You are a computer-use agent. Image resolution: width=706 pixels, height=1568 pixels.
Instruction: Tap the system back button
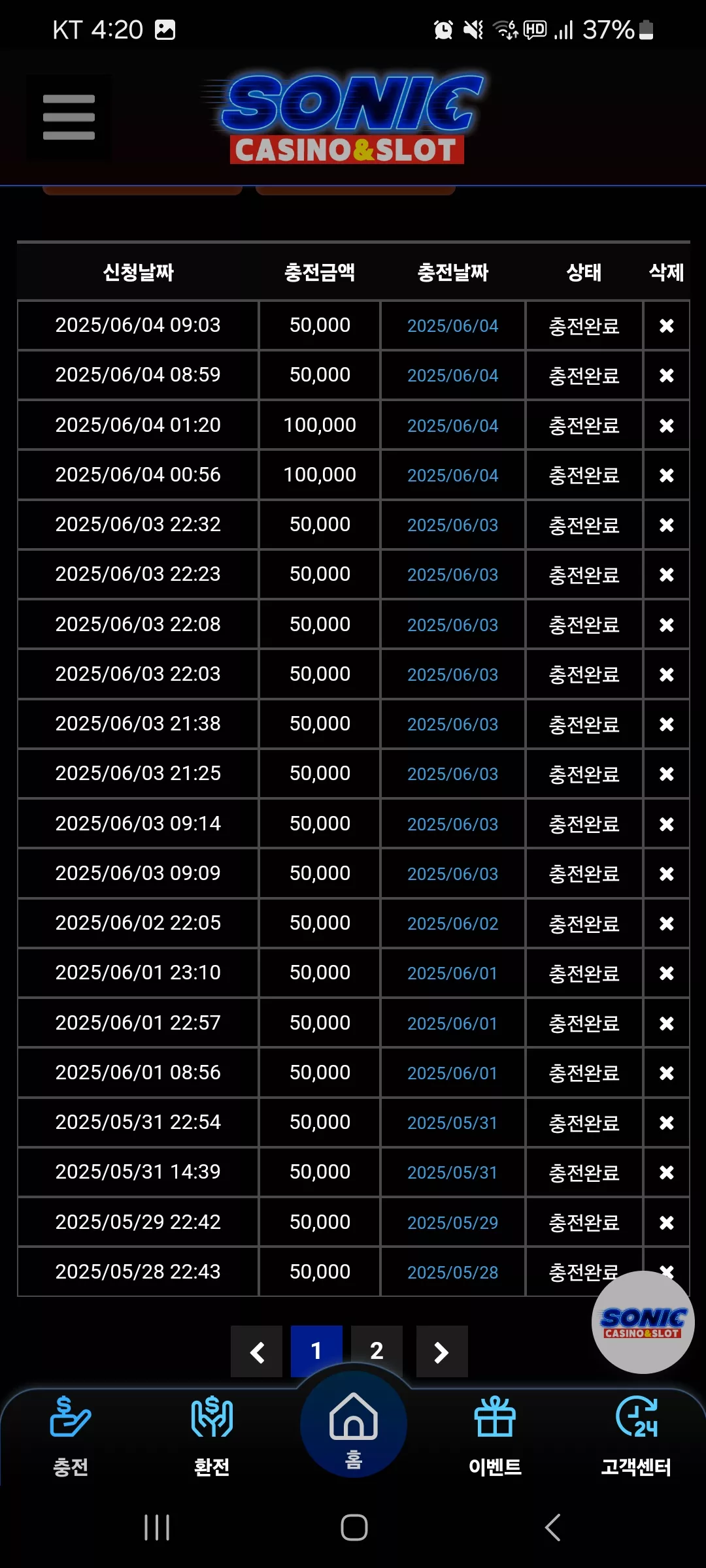(552, 1527)
